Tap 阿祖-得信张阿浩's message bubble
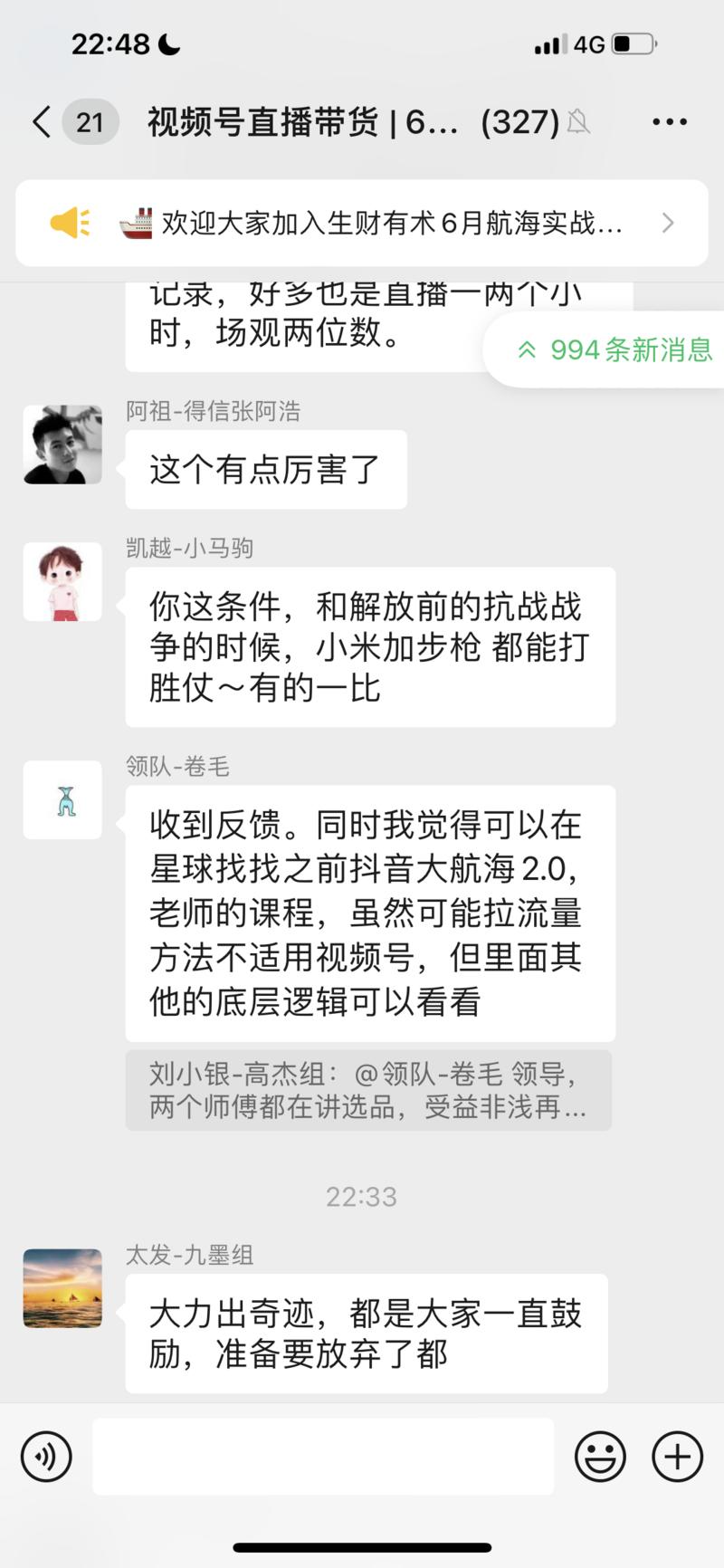This screenshot has width=724, height=1568. [265, 470]
